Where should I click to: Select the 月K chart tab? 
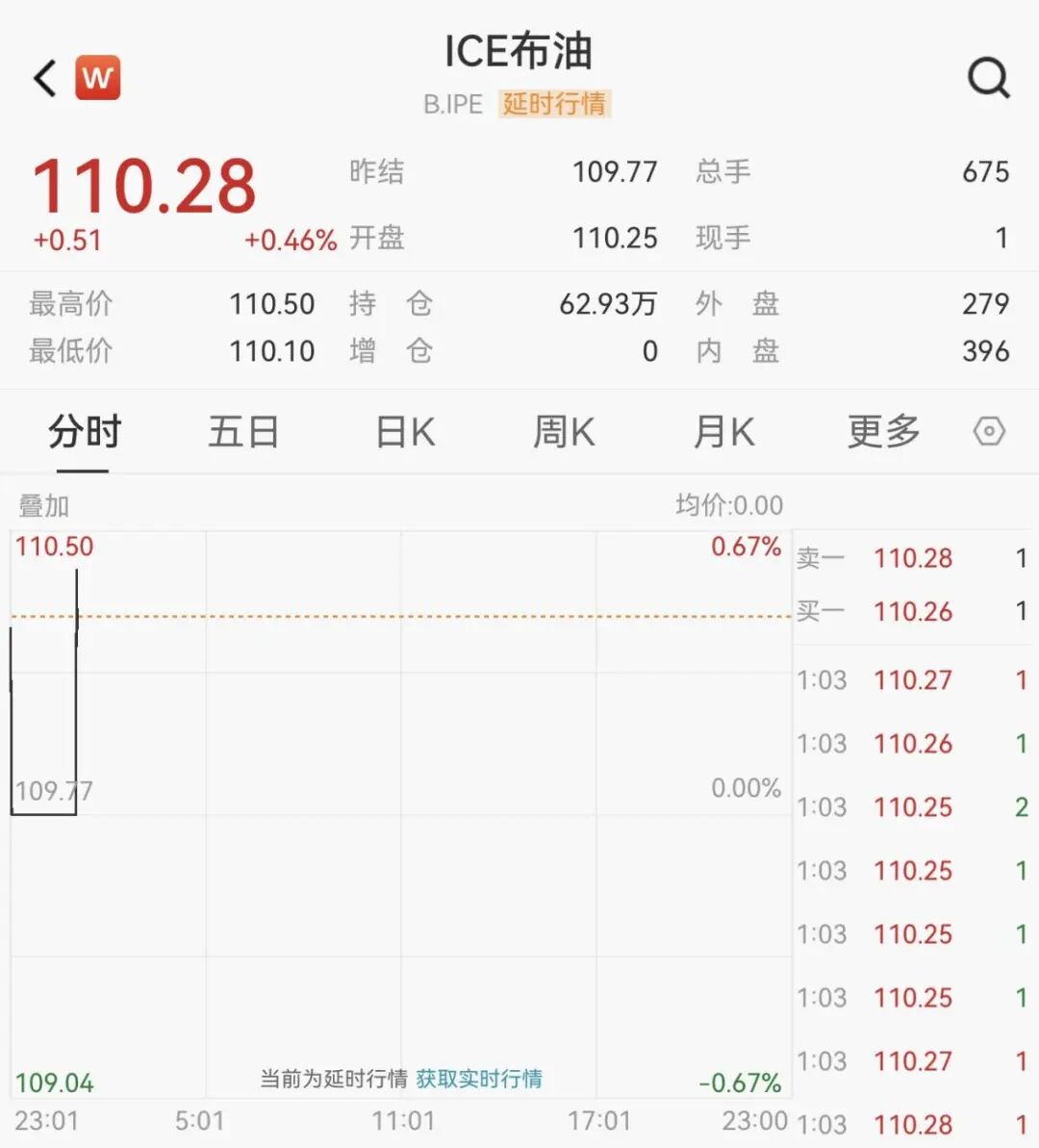(x=724, y=432)
